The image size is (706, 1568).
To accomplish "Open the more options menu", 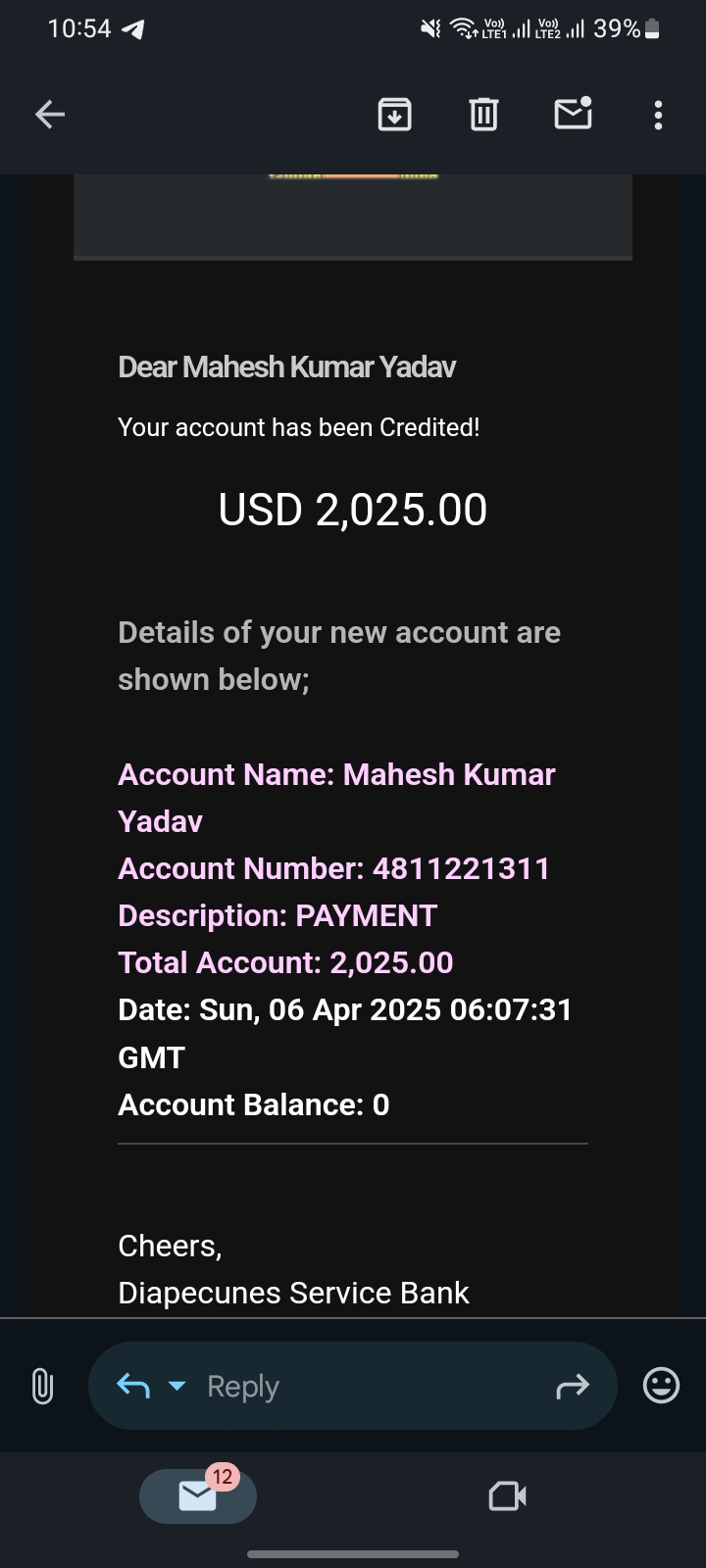I will coord(658,115).
